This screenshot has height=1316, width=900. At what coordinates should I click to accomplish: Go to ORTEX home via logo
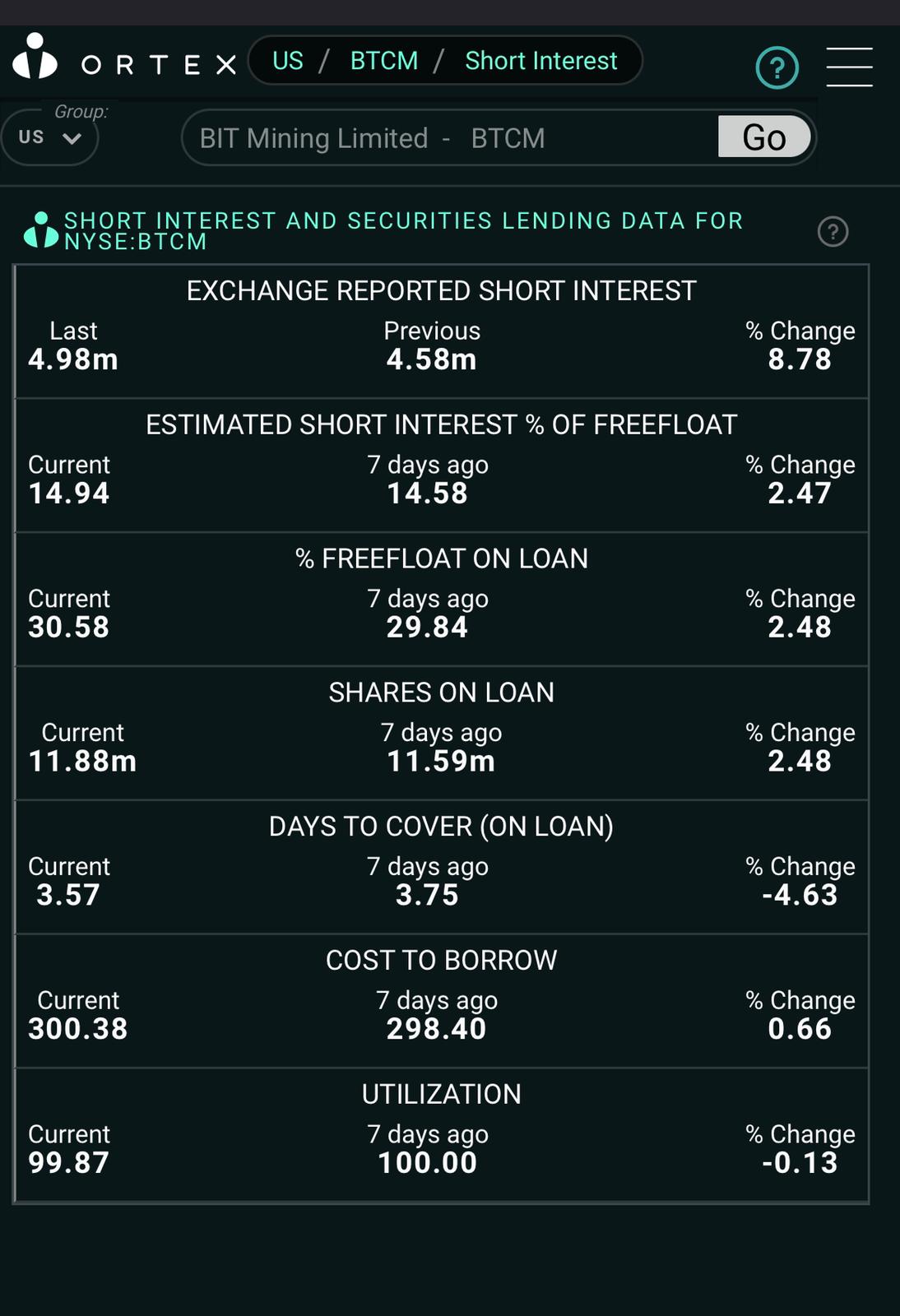pyautogui.click(x=123, y=63)
